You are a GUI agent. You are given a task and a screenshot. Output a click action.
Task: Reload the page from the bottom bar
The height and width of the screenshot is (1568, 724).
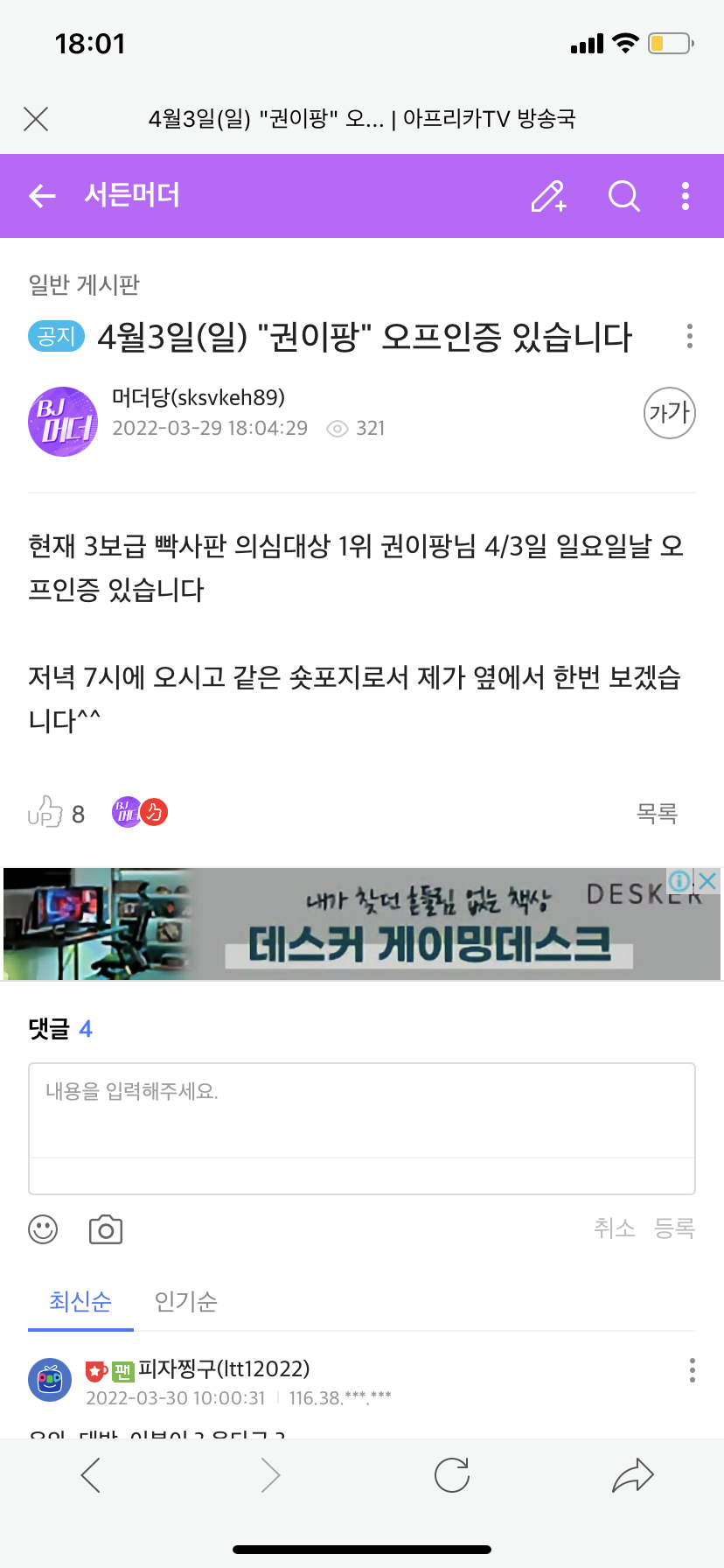pyautogui.click(x=452, y=1475)
